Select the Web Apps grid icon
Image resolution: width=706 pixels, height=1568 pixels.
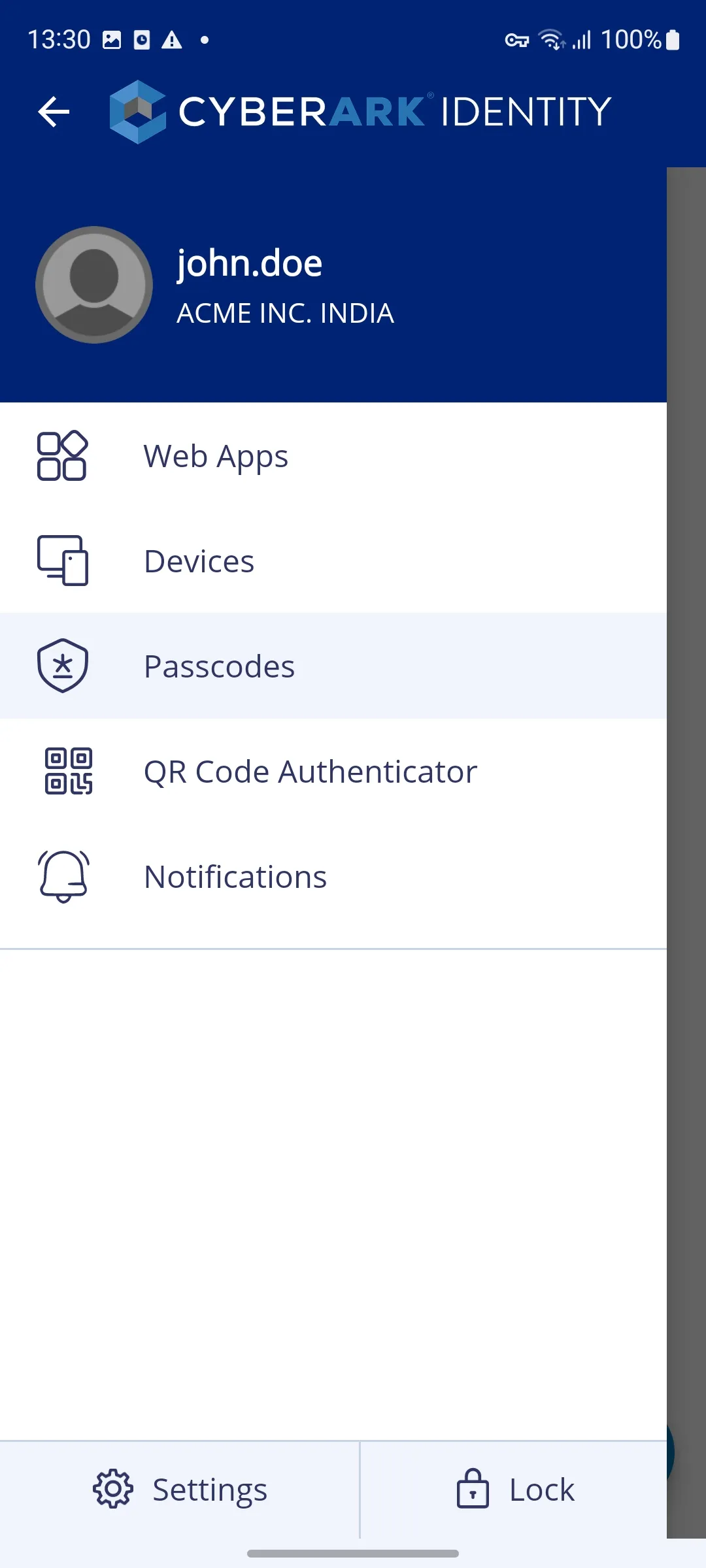(63, 455)
